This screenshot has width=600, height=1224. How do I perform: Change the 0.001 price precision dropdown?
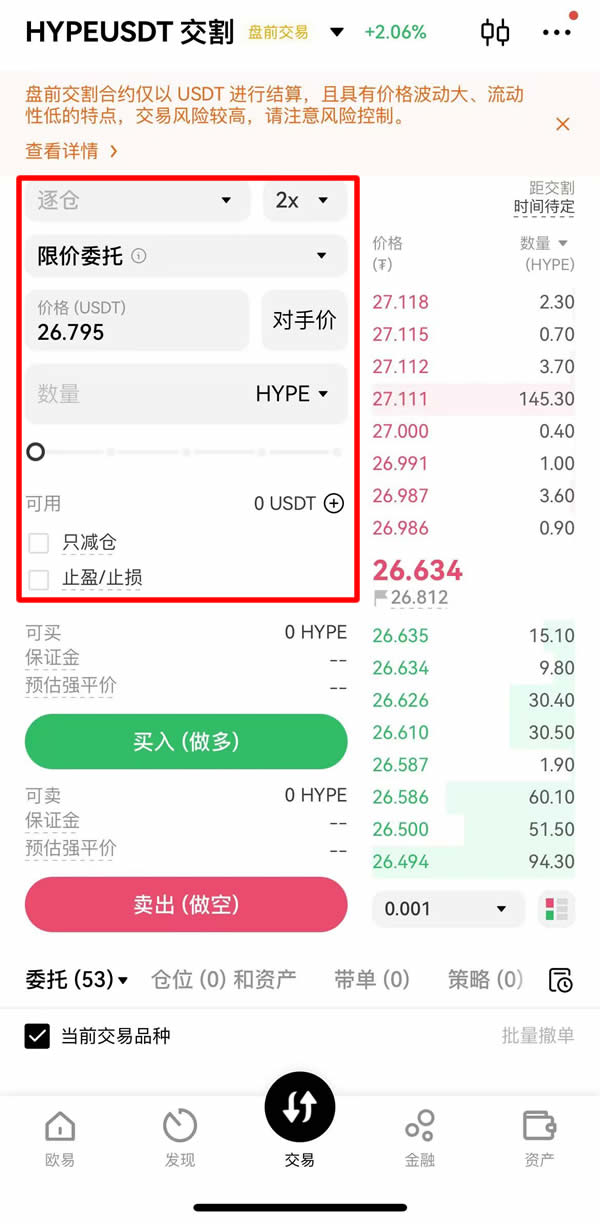click(x=447, y=909)
